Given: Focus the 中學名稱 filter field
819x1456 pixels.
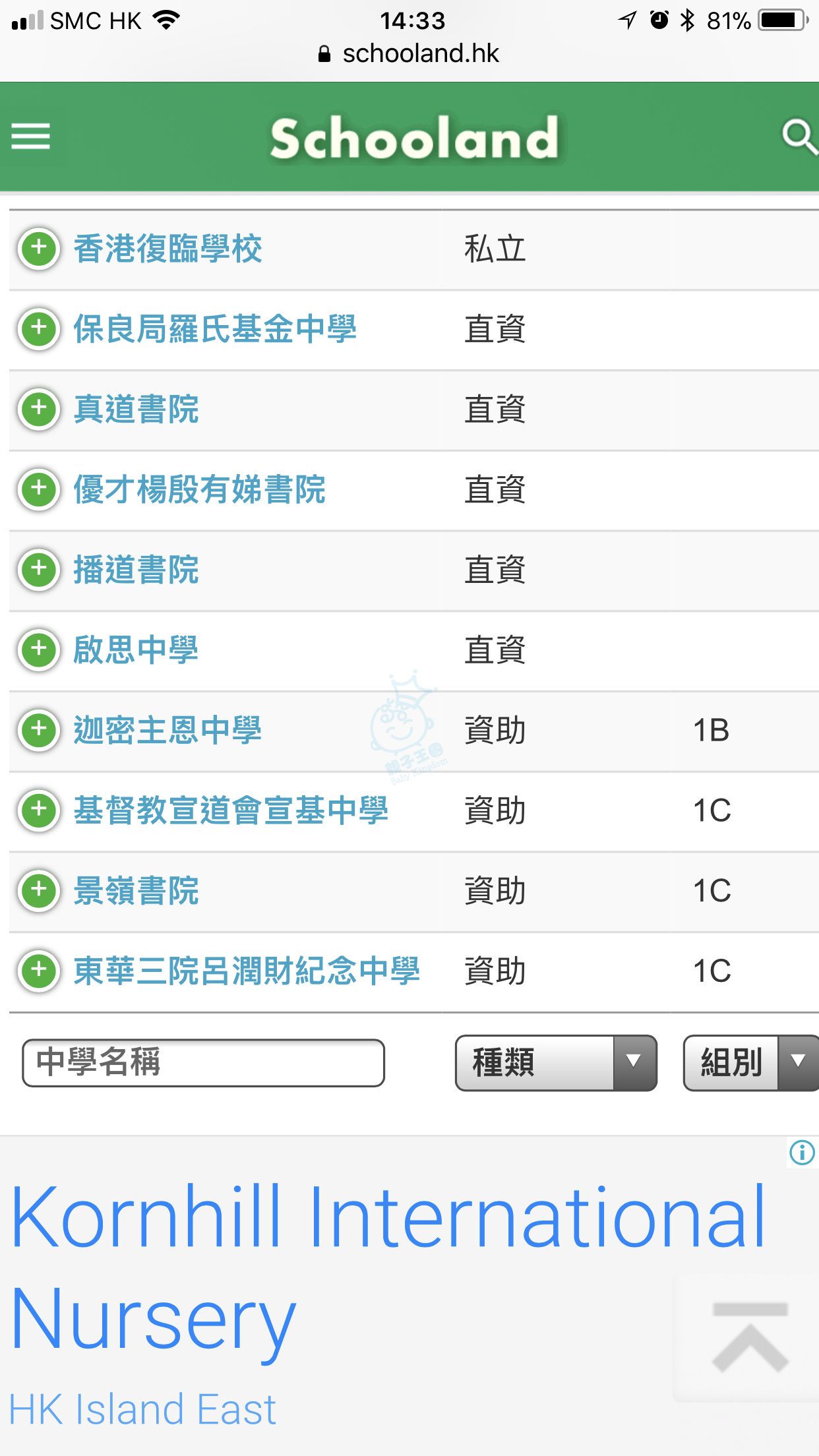Looking at the screenshot, I should point(203,1062).
